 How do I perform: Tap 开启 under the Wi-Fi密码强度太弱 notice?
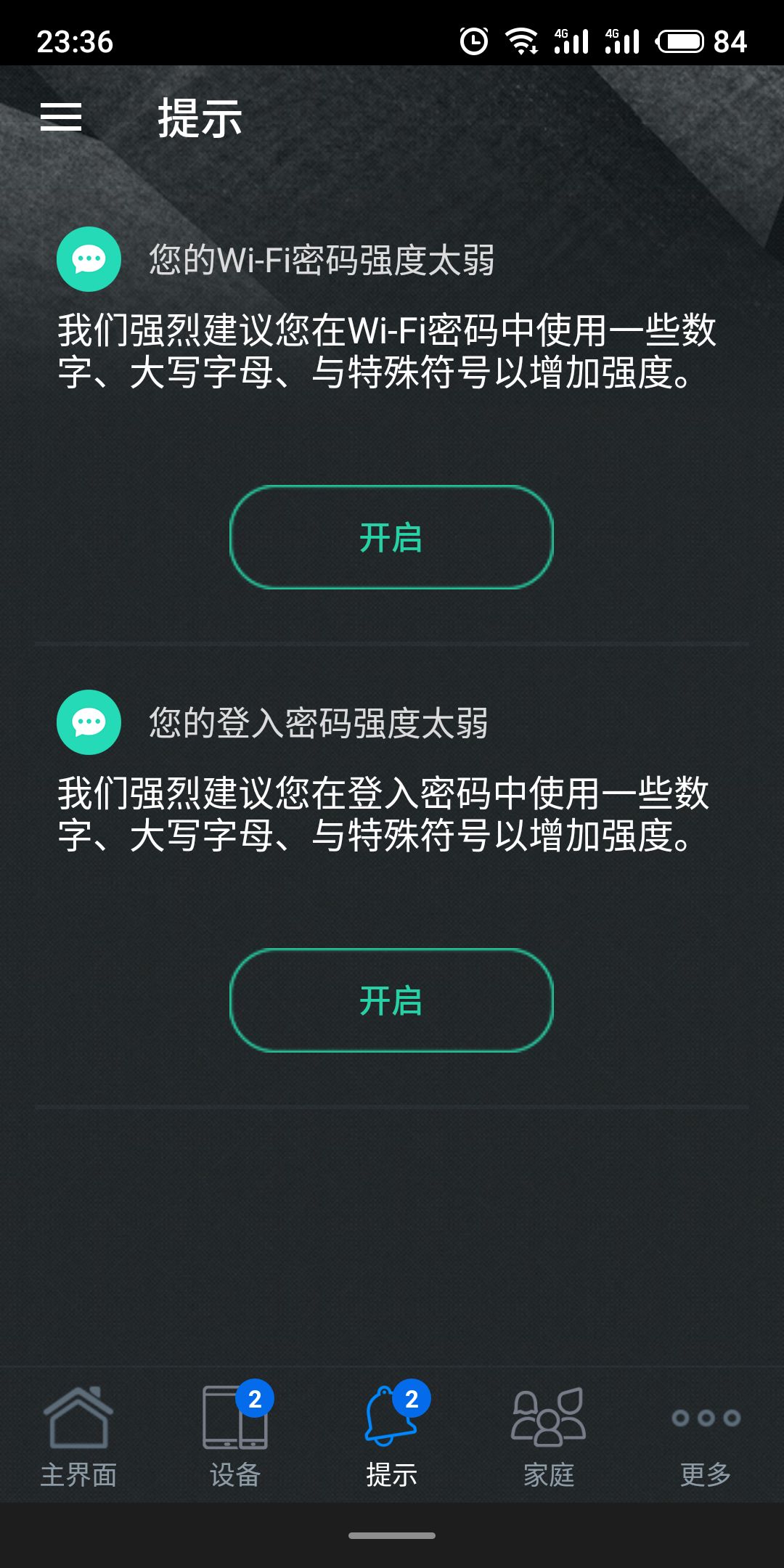391,537
